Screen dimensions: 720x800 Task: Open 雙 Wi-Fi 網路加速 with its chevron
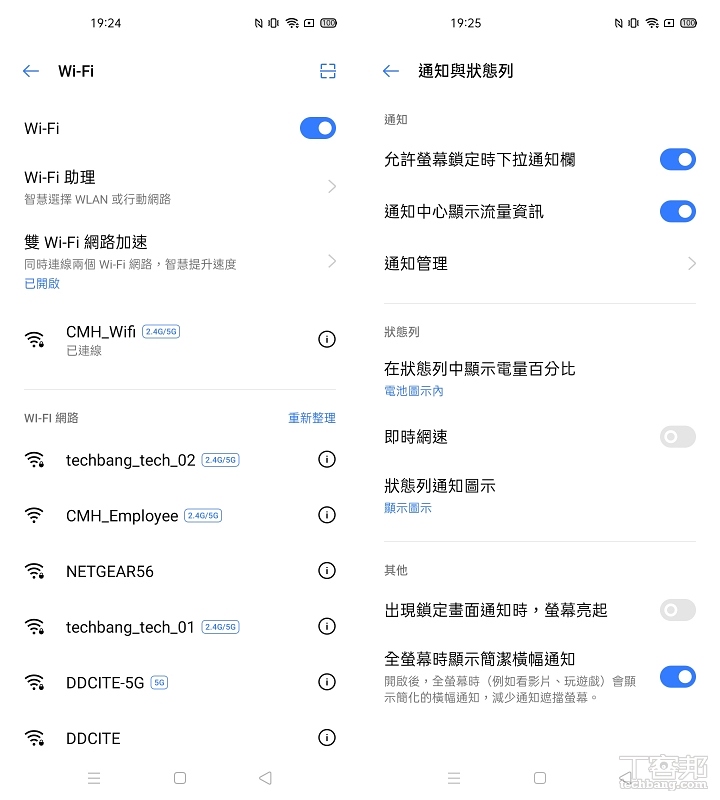pyautogui.click(x=331, y=262)
